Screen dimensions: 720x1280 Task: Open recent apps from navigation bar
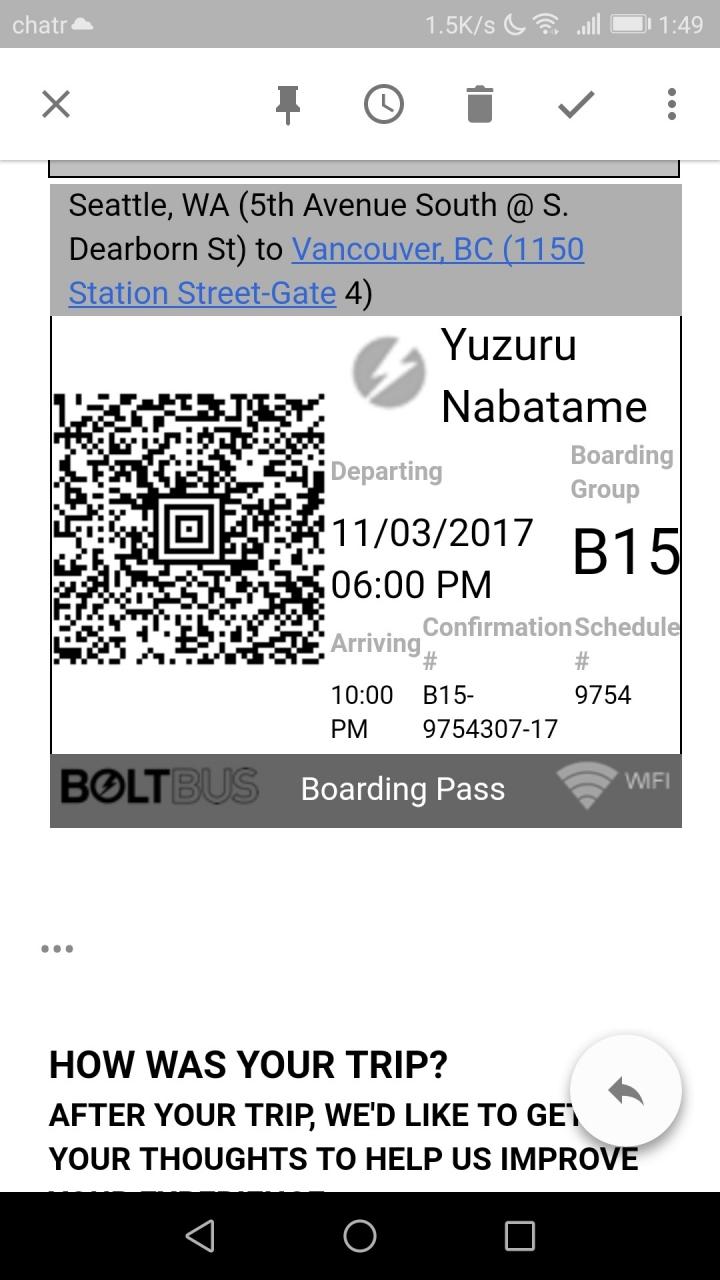[x=519, y=1236]
